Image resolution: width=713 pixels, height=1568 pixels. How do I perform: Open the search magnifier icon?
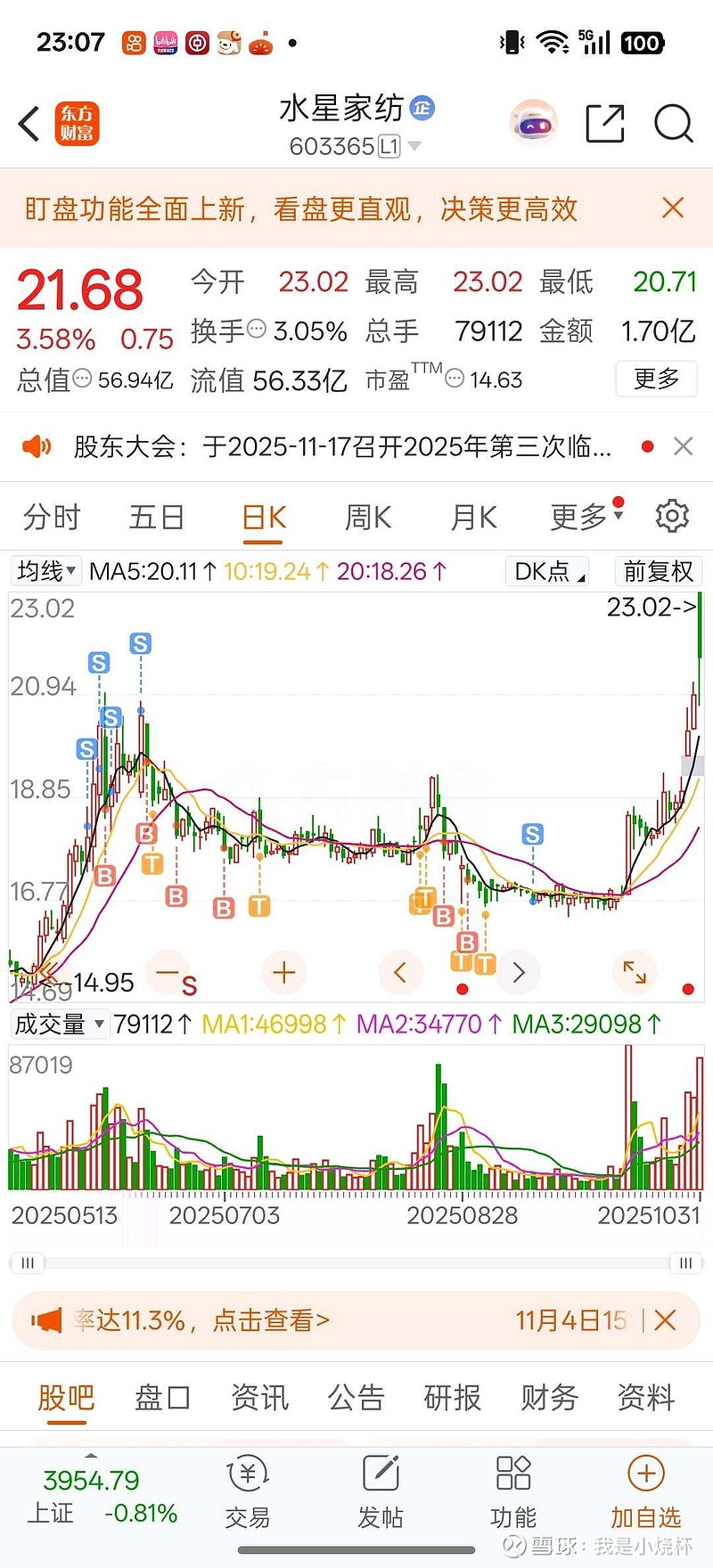coord(673,124)
